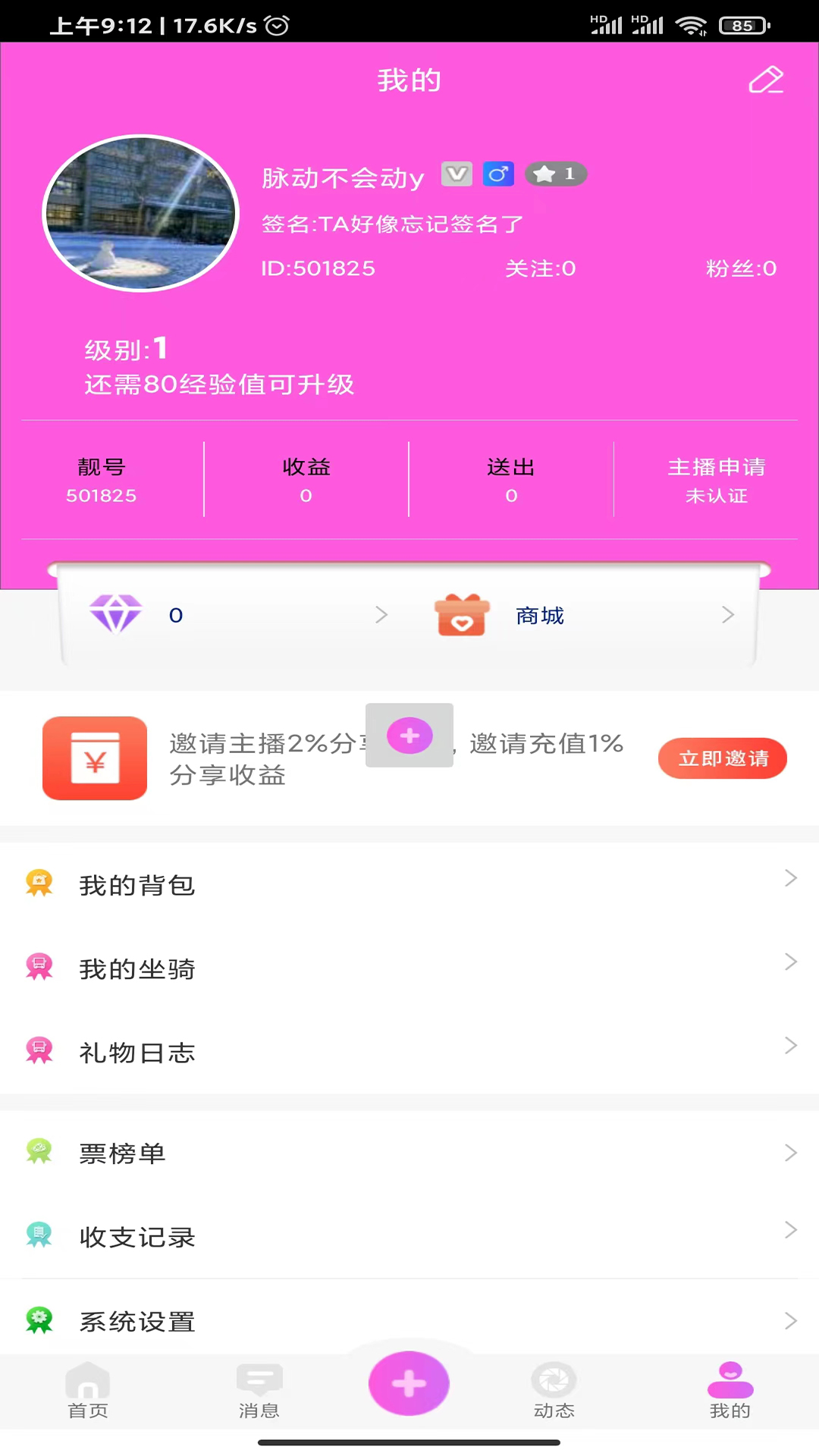This screenshot has width=819, height=1456.
Task: Open the 商城 store
Action: click(x=584, y=615)
